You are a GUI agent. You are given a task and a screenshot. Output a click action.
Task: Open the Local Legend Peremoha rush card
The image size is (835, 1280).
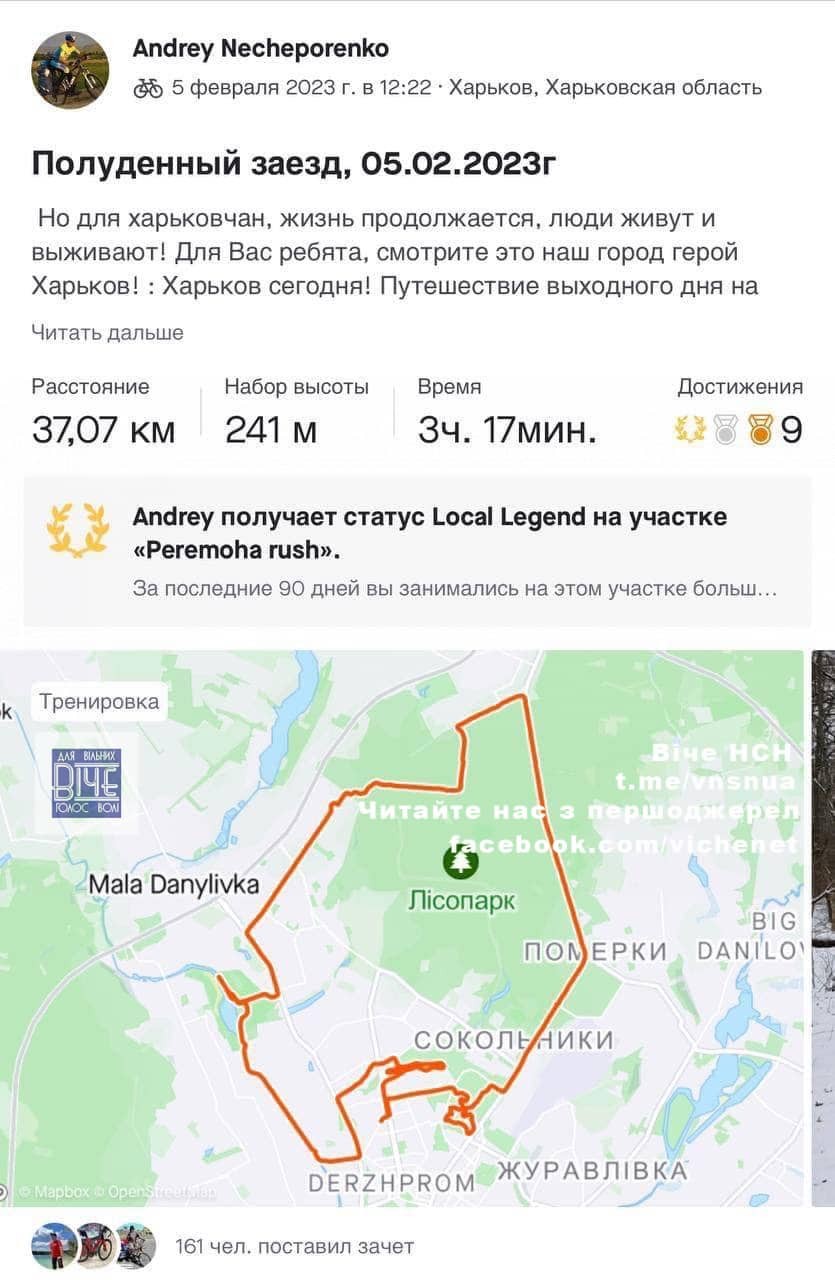click(x=417, y=551)
